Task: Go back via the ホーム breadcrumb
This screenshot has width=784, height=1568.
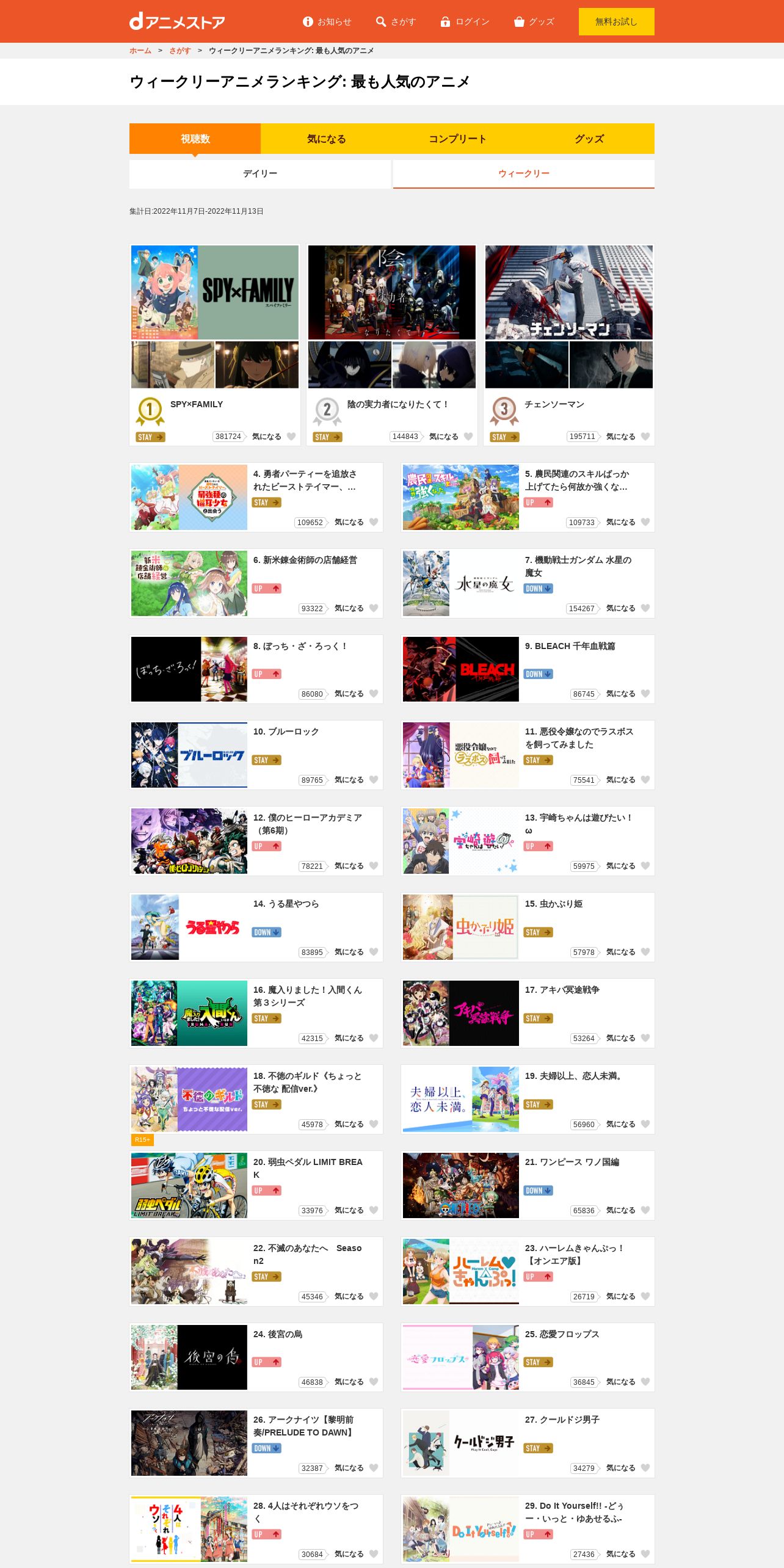Action: click(x=140, y=51)
